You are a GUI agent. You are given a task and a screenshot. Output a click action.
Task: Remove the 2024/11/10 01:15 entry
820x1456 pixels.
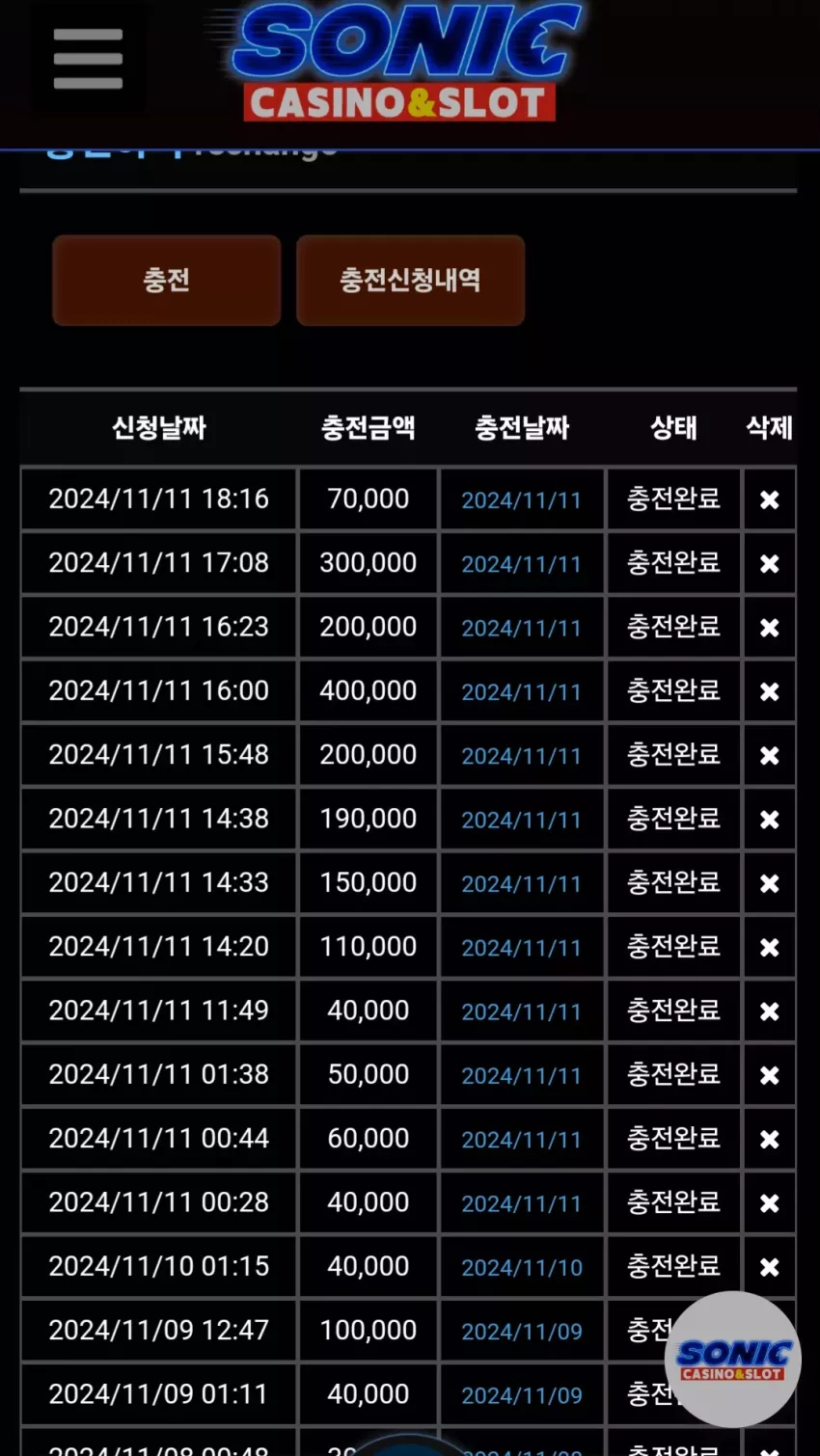pos(769,1267)
